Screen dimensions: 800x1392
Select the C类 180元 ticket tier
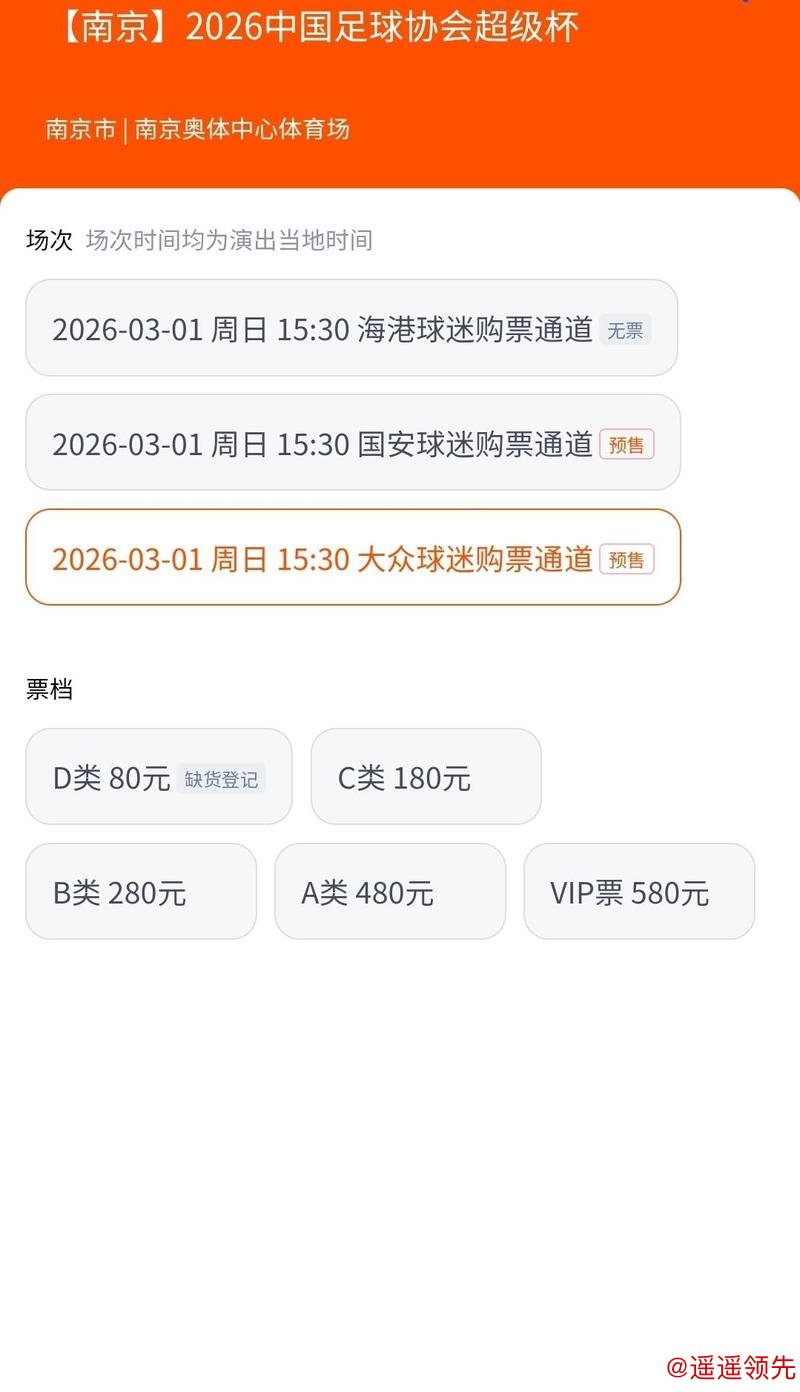tap(425, 777)
